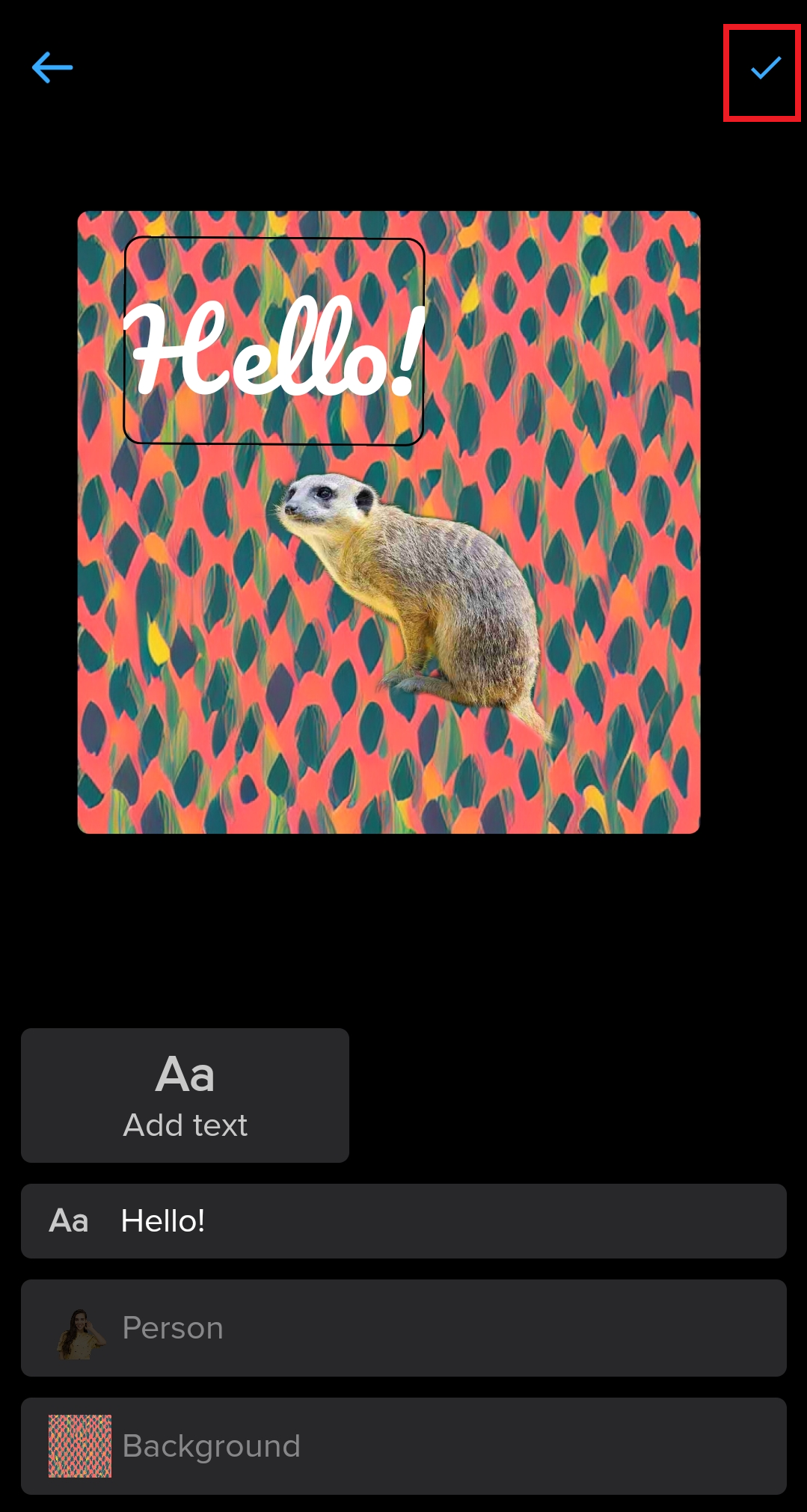Tap the Hello! label to edit the text
This screenshot has height=1512, width=807.
pos(164,1221)
